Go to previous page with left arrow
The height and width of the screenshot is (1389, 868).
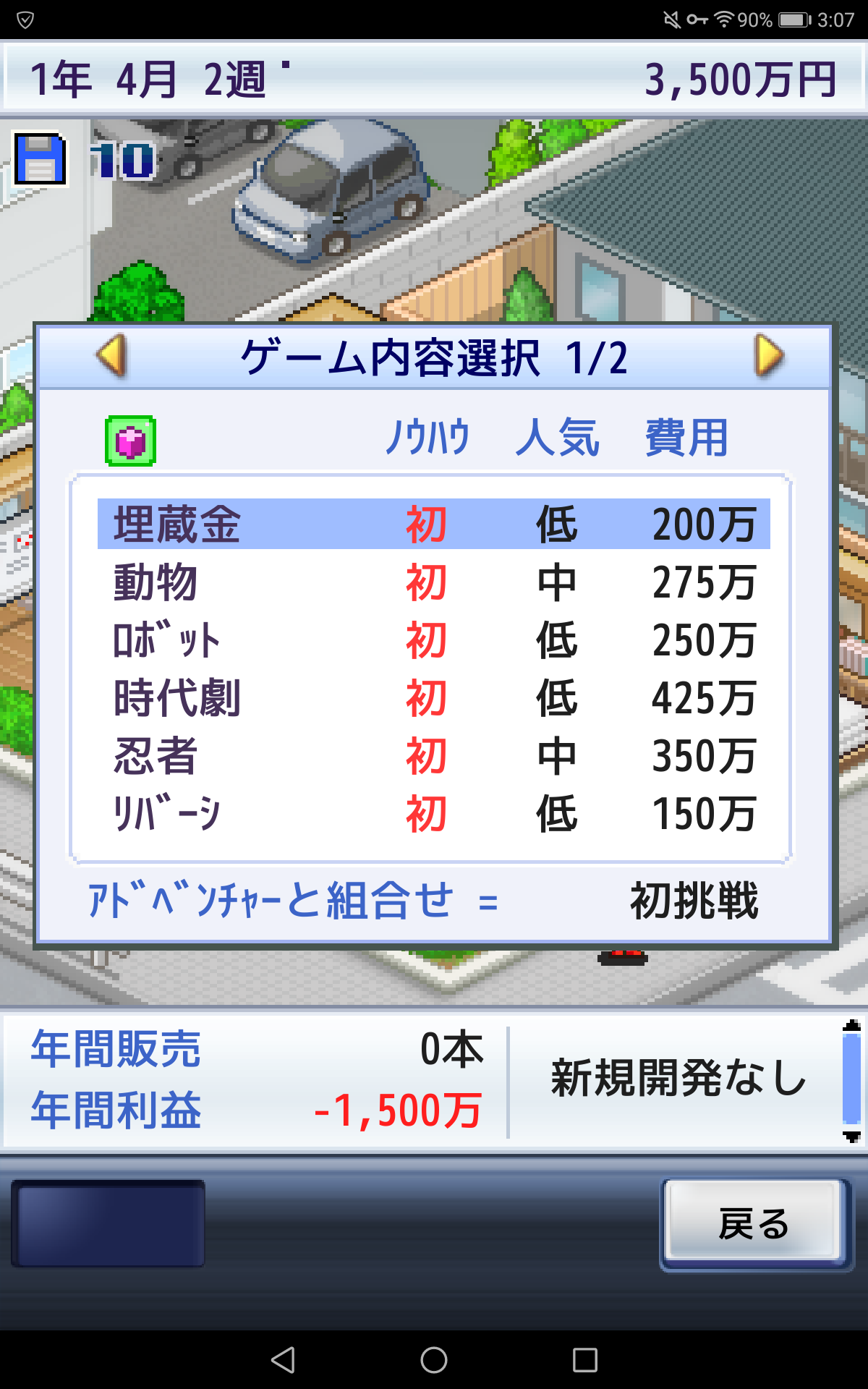click(112, 356)
